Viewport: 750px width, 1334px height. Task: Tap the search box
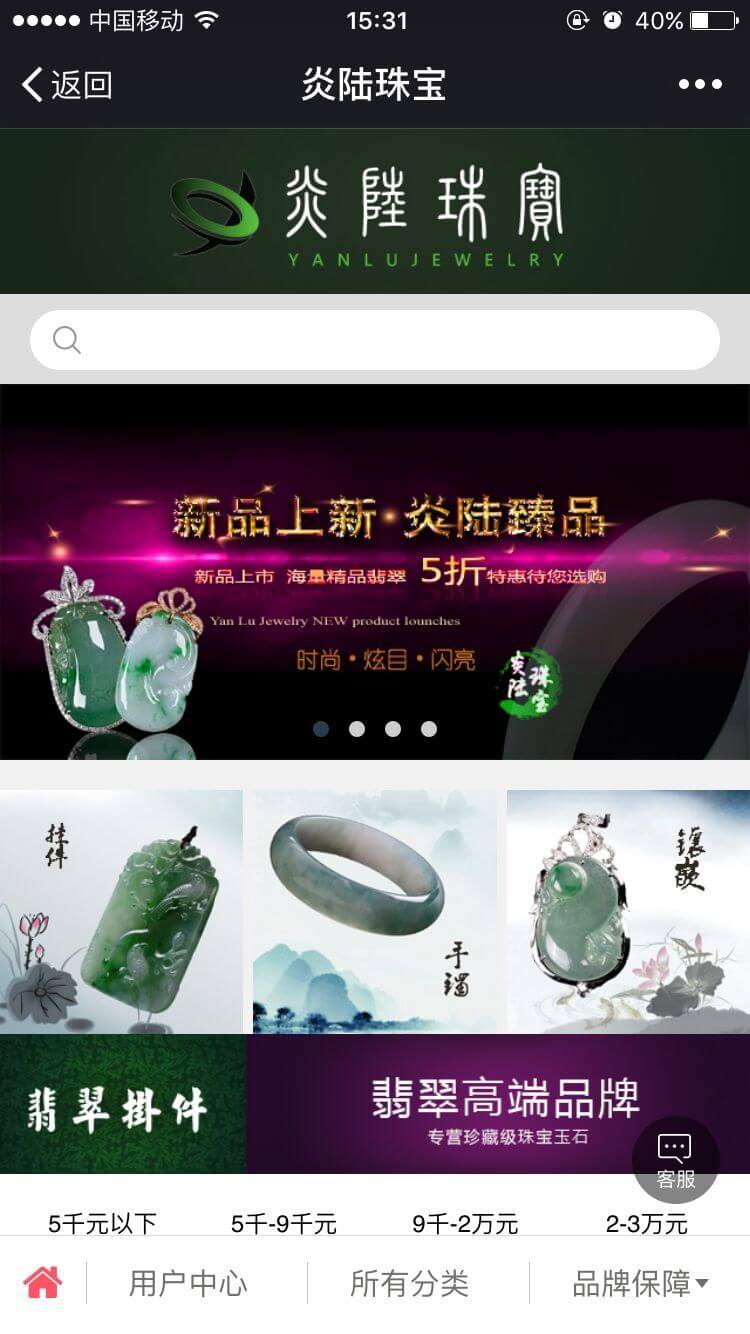[x=375, y=340]
